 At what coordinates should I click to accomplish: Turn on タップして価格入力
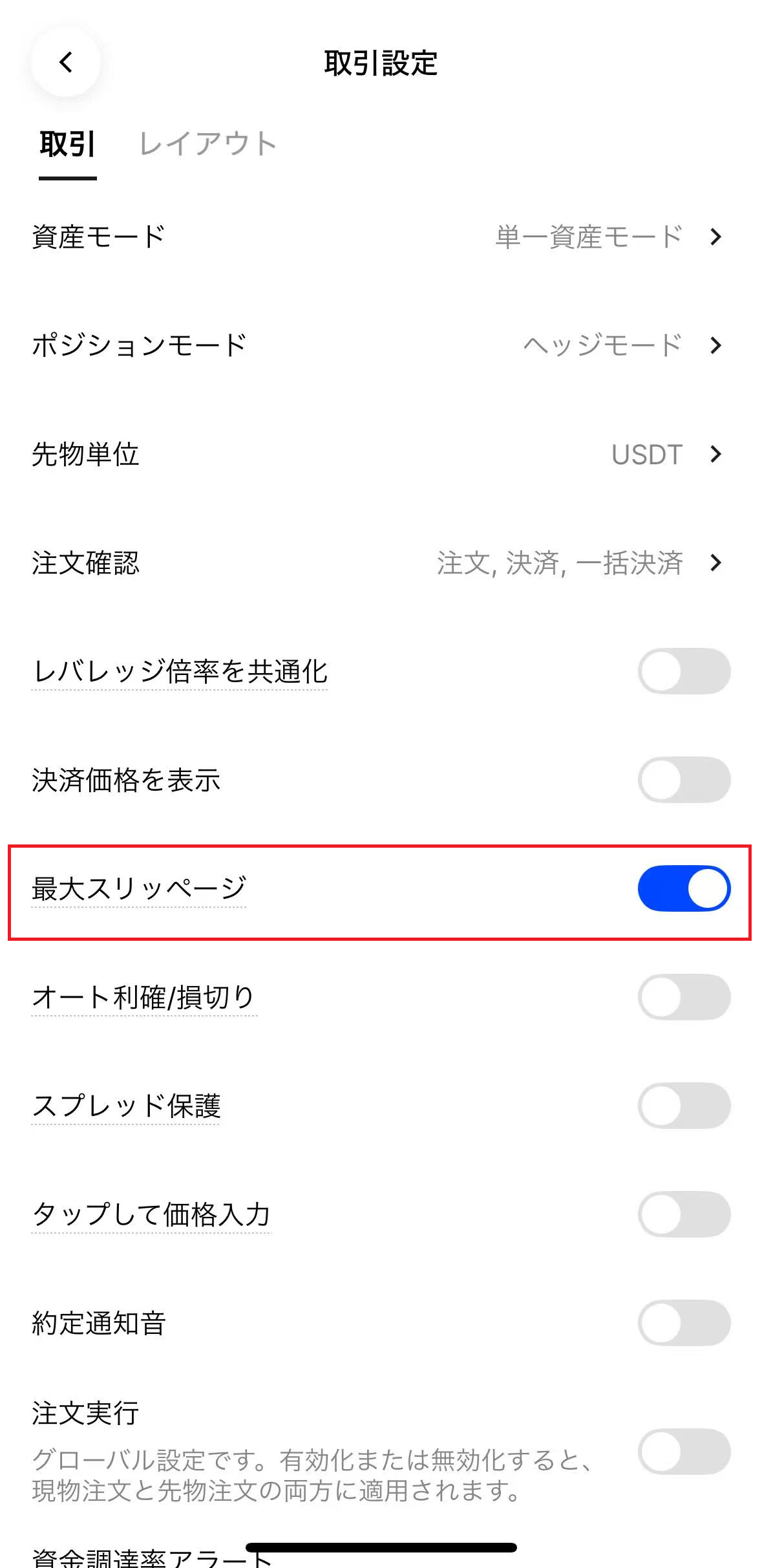(x=684, y=1214)
